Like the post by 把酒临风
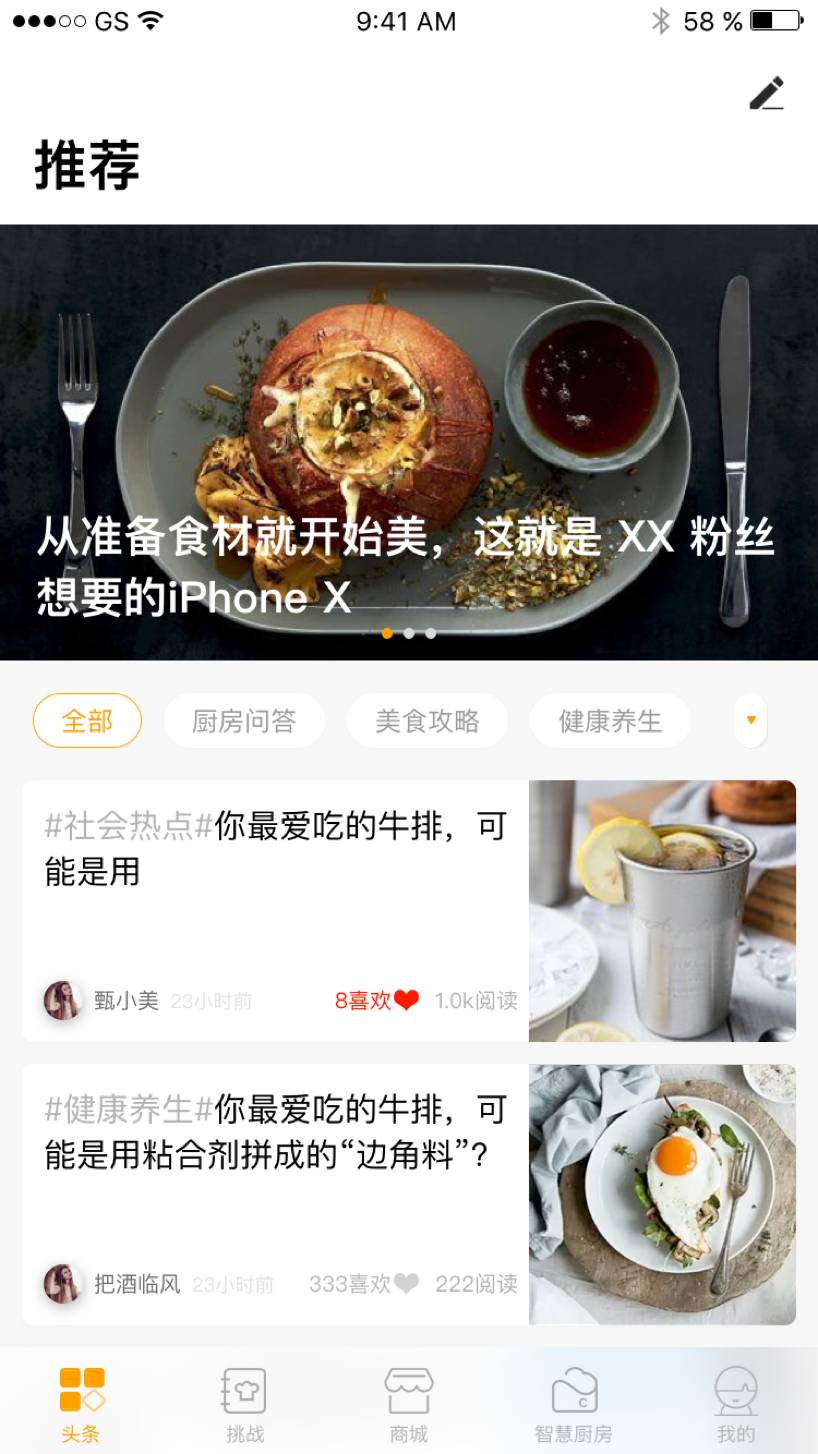818x1454 pixels. pos(406,1284)
